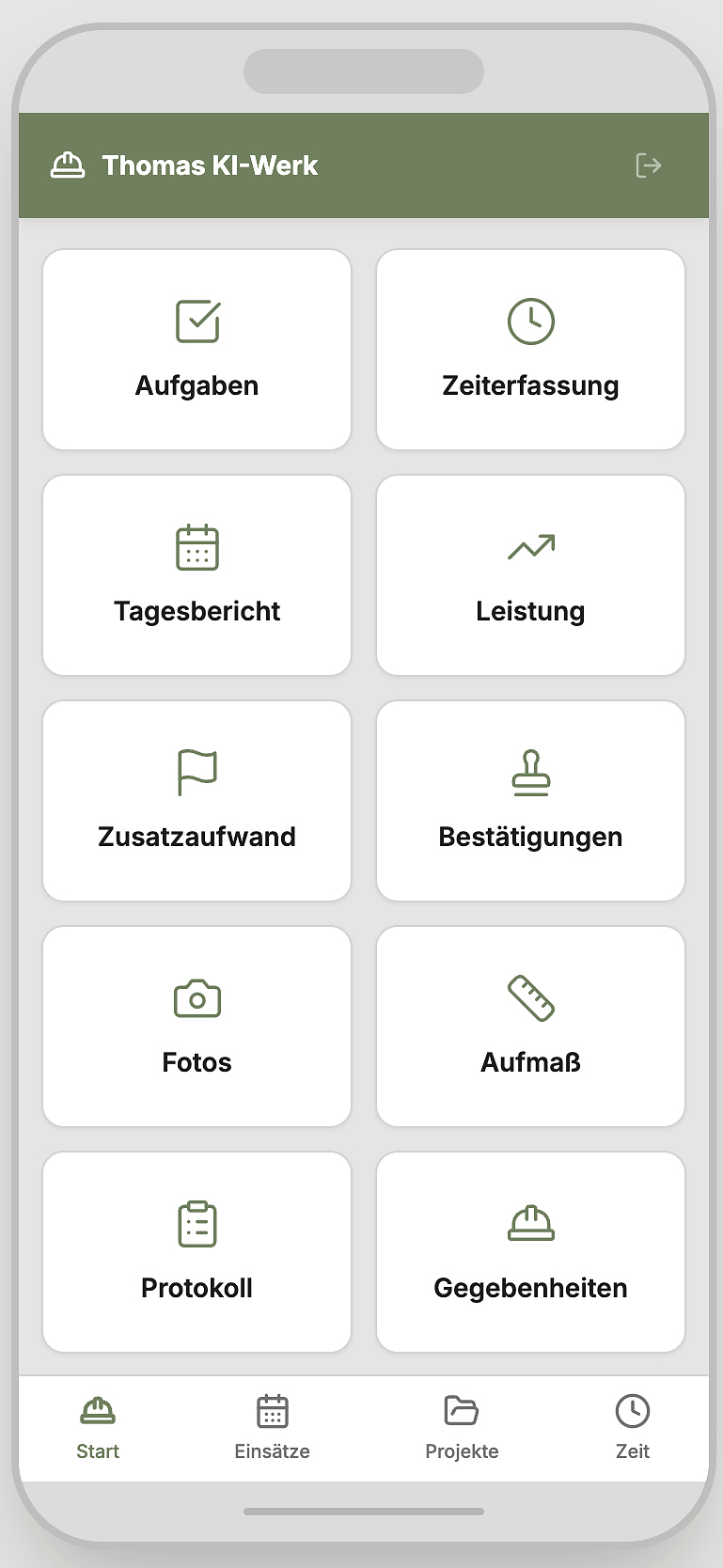The height and width of the screenshot is (1568, 723).
Task: Log out using the header logout icon
Action: (647, 165)
